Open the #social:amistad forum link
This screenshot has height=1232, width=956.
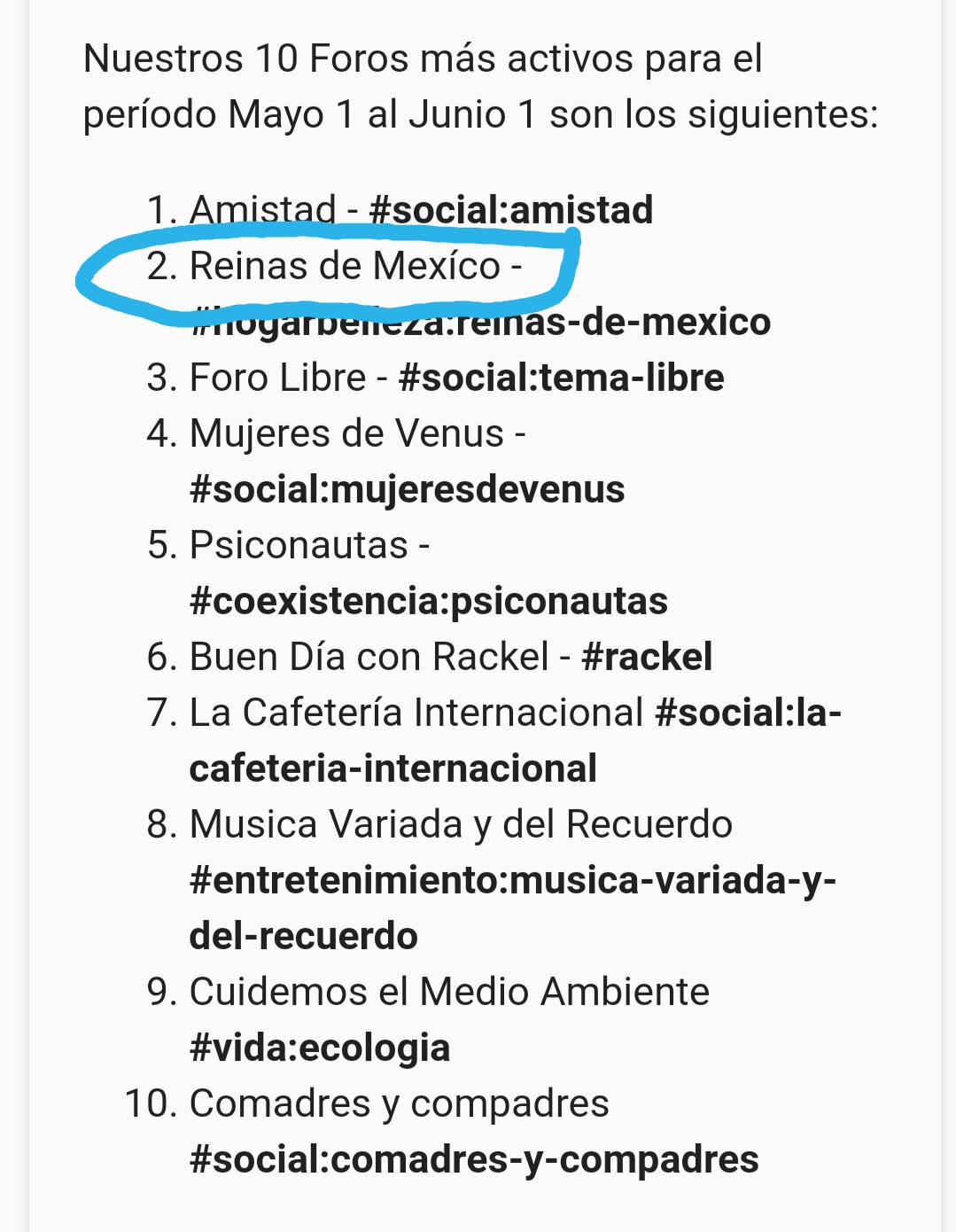click(510, 210)
